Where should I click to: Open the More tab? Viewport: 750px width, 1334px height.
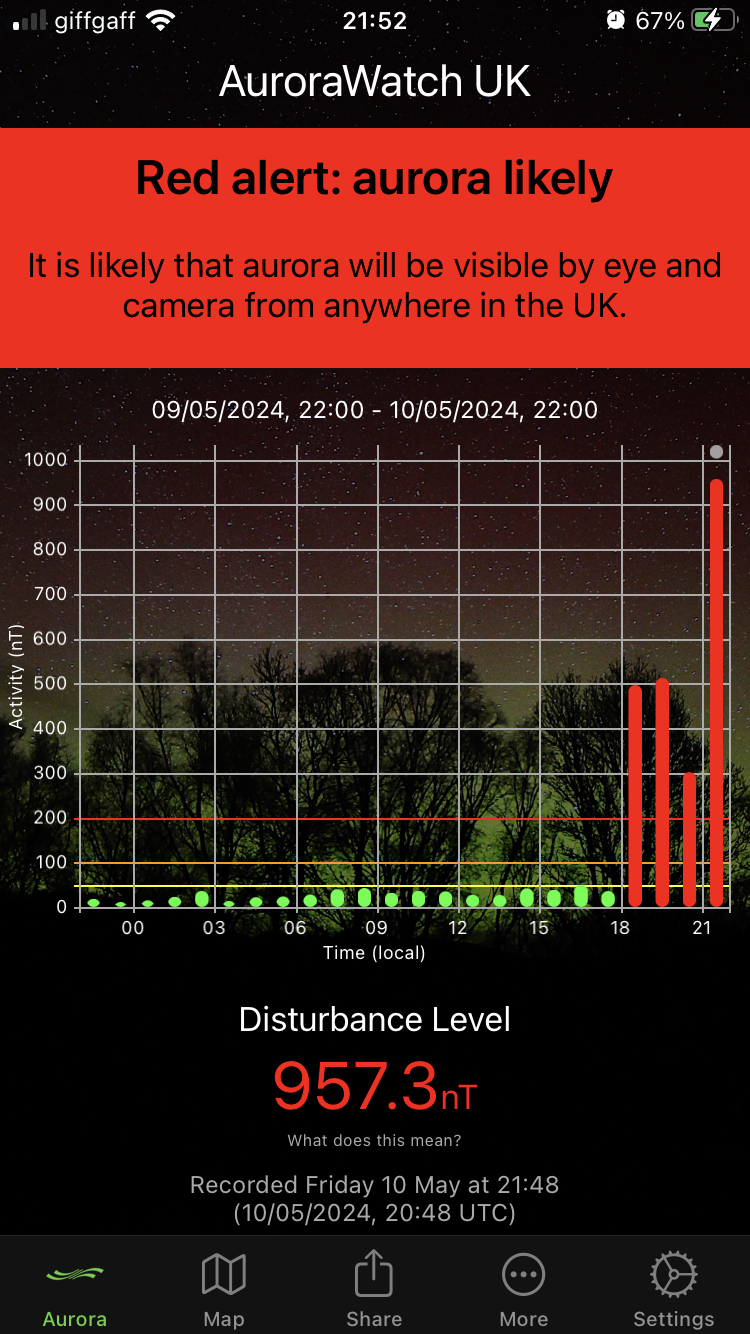click(x=524, y=1289)
